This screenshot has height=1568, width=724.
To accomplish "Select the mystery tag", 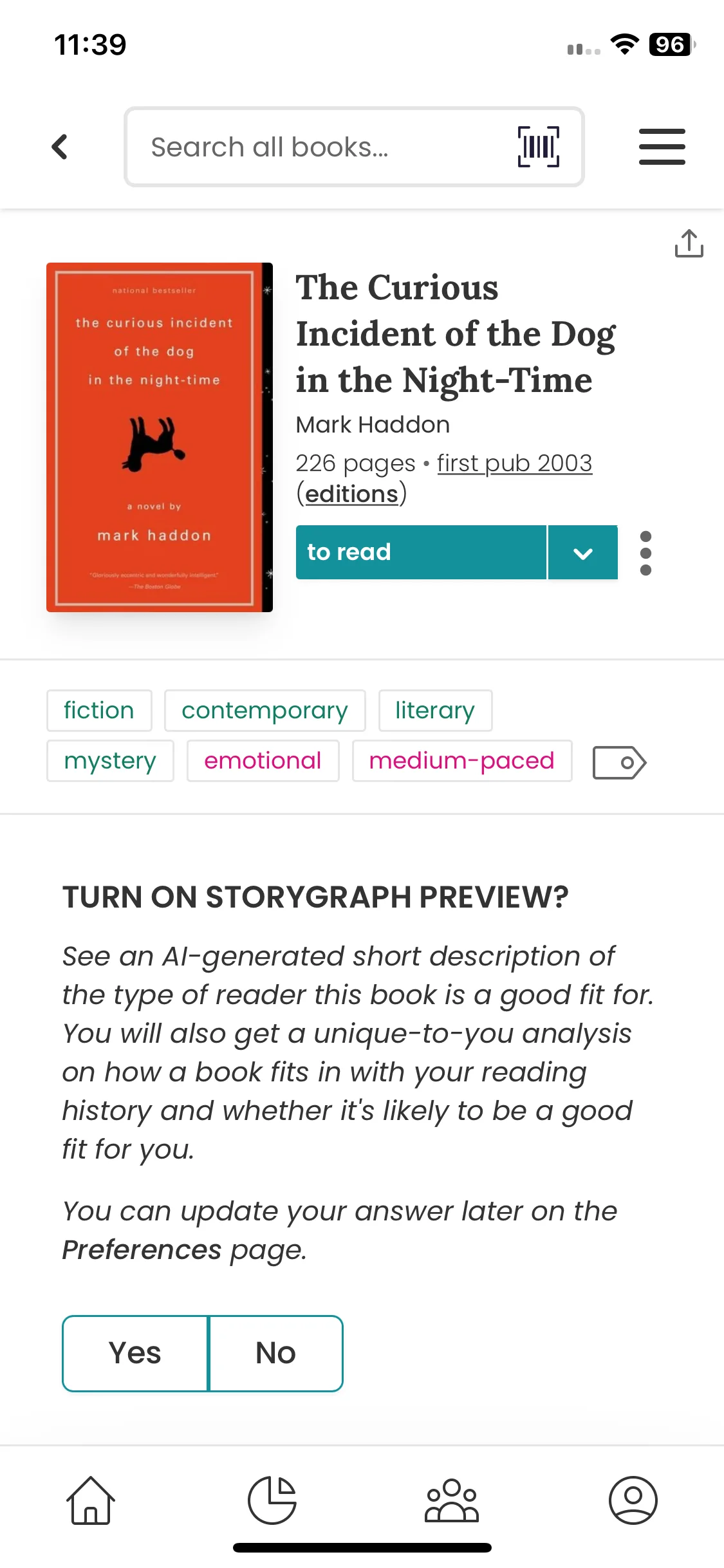I will click(110, 761).
